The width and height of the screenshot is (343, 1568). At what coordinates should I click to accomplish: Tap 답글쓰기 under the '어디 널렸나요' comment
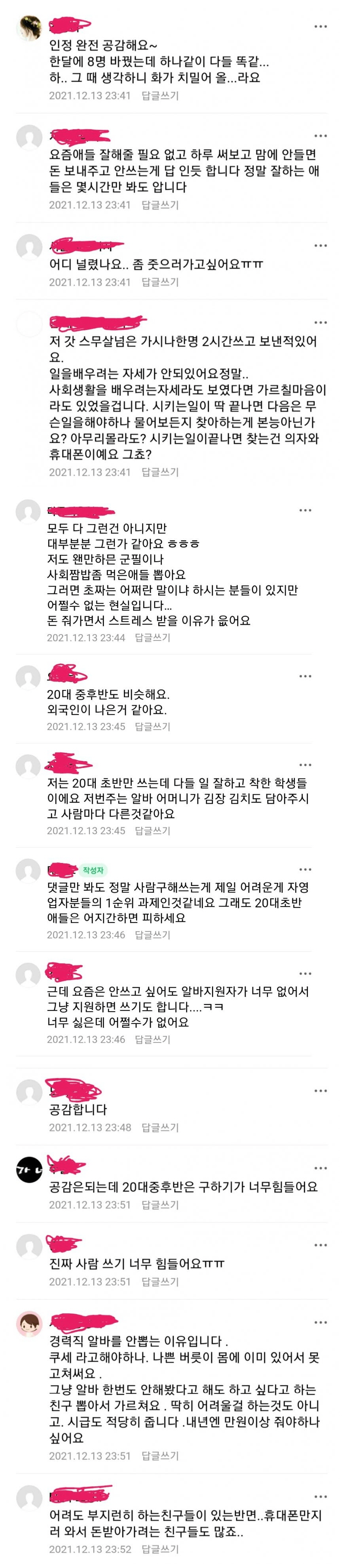point(160,282)
